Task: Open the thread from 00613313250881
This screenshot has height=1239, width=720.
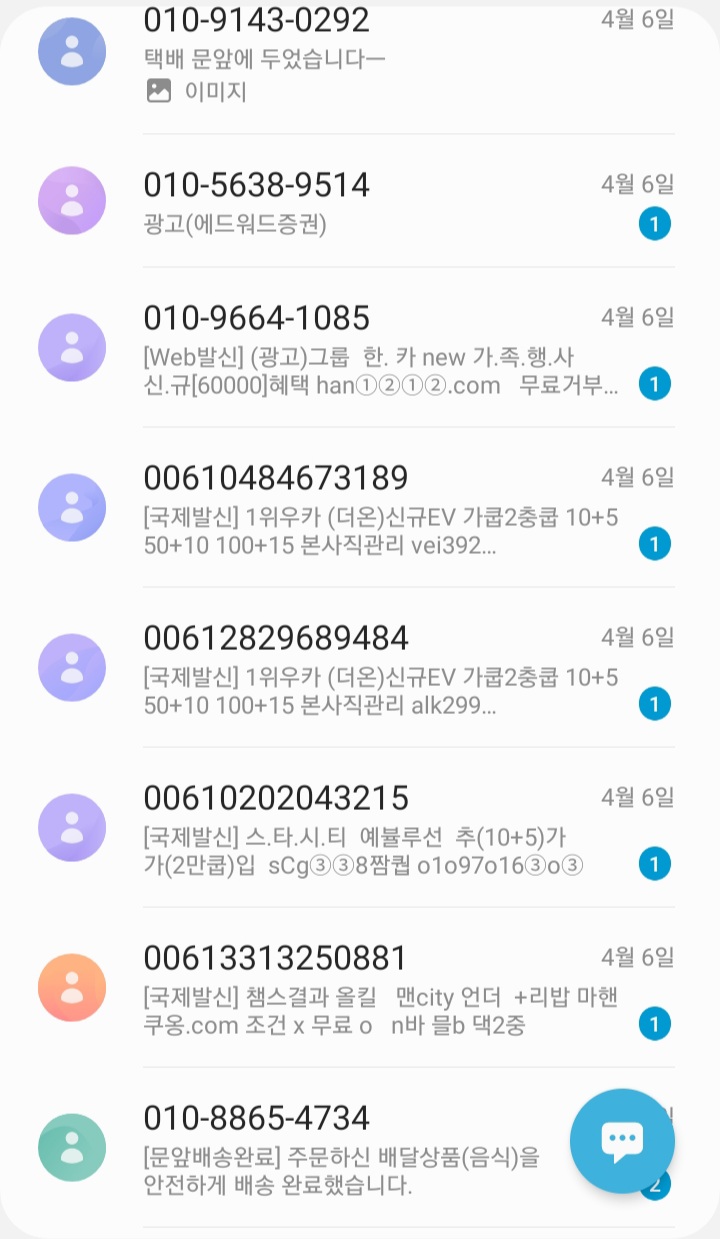Action: coord(360,987)
